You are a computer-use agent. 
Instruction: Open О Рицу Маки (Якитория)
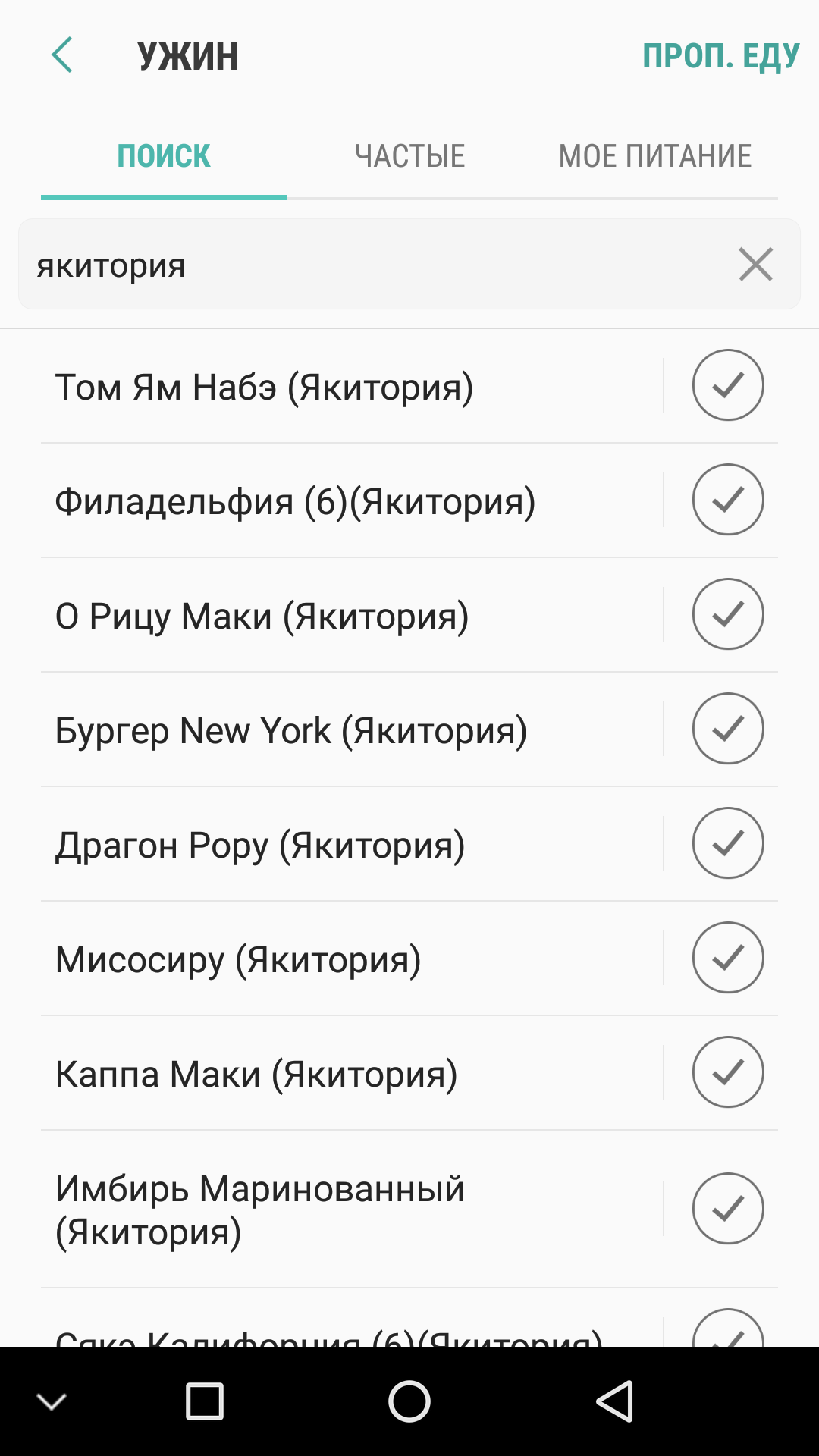coord(352,616)
